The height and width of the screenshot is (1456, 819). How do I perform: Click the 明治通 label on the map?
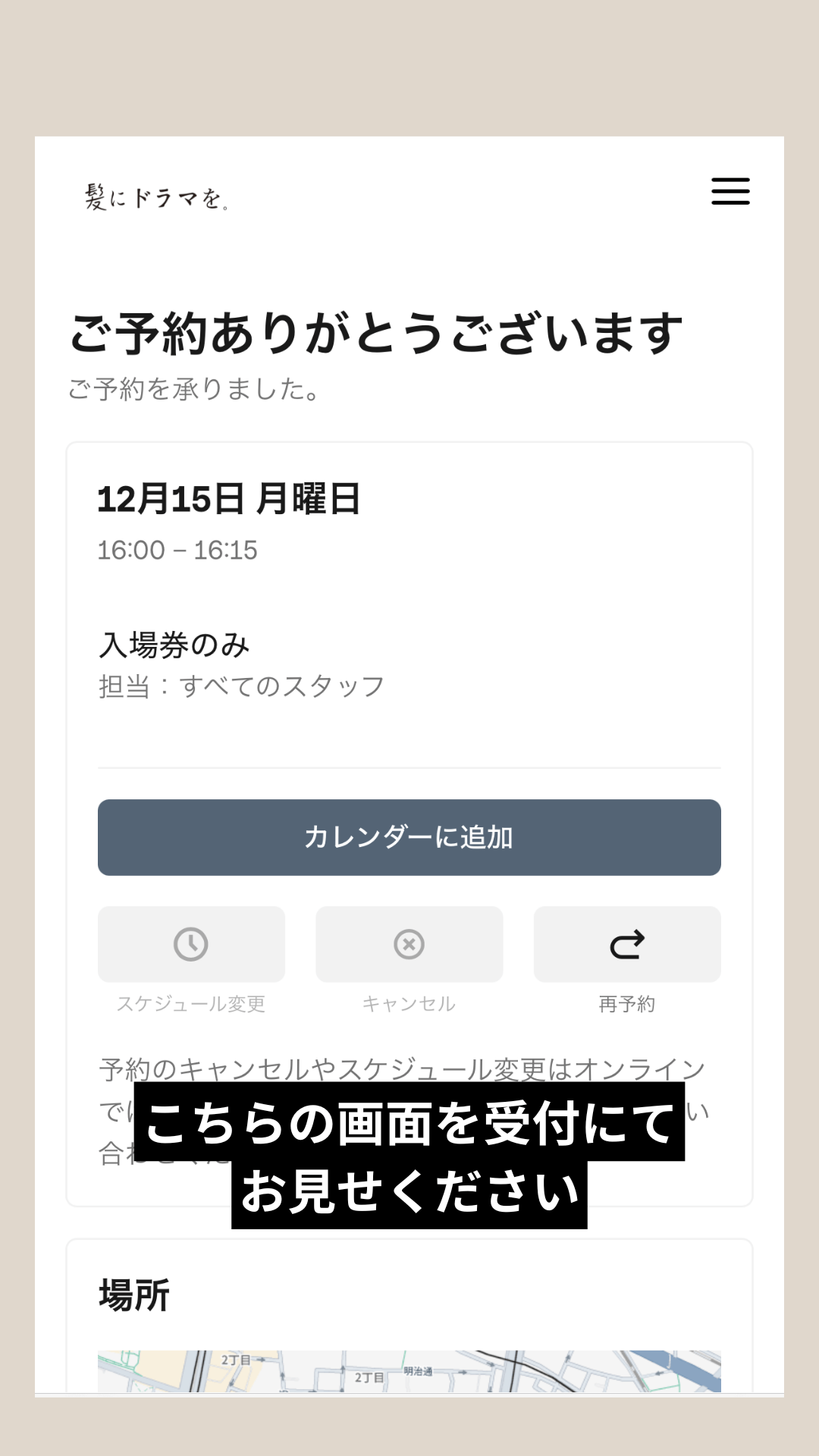point(422,1371)
